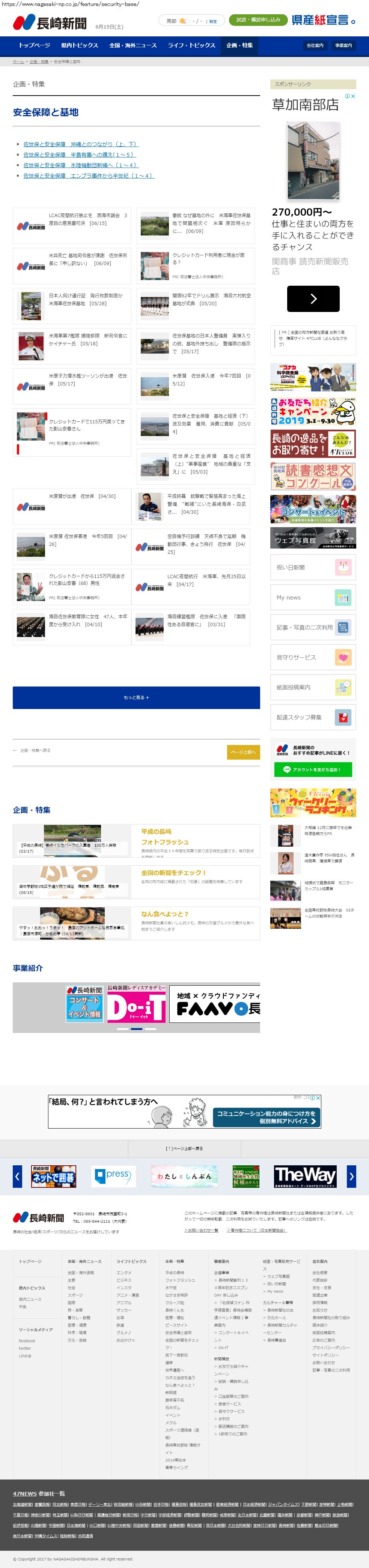Open 米海軍第7艦隊 揚陸部隊 新司令官 article
This screenshot has height=1568, width=369.
coord(72,346)
